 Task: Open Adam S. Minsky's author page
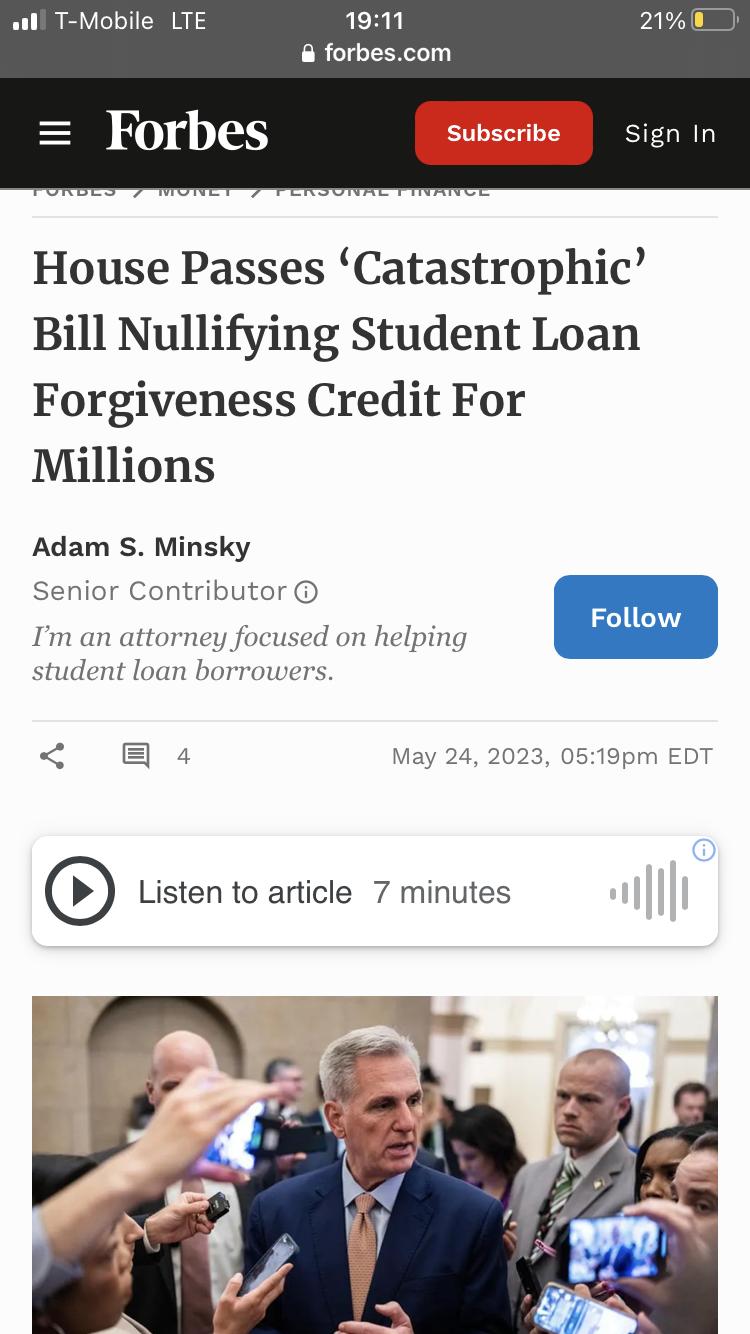pyautogui.click(x=141, y=547)
